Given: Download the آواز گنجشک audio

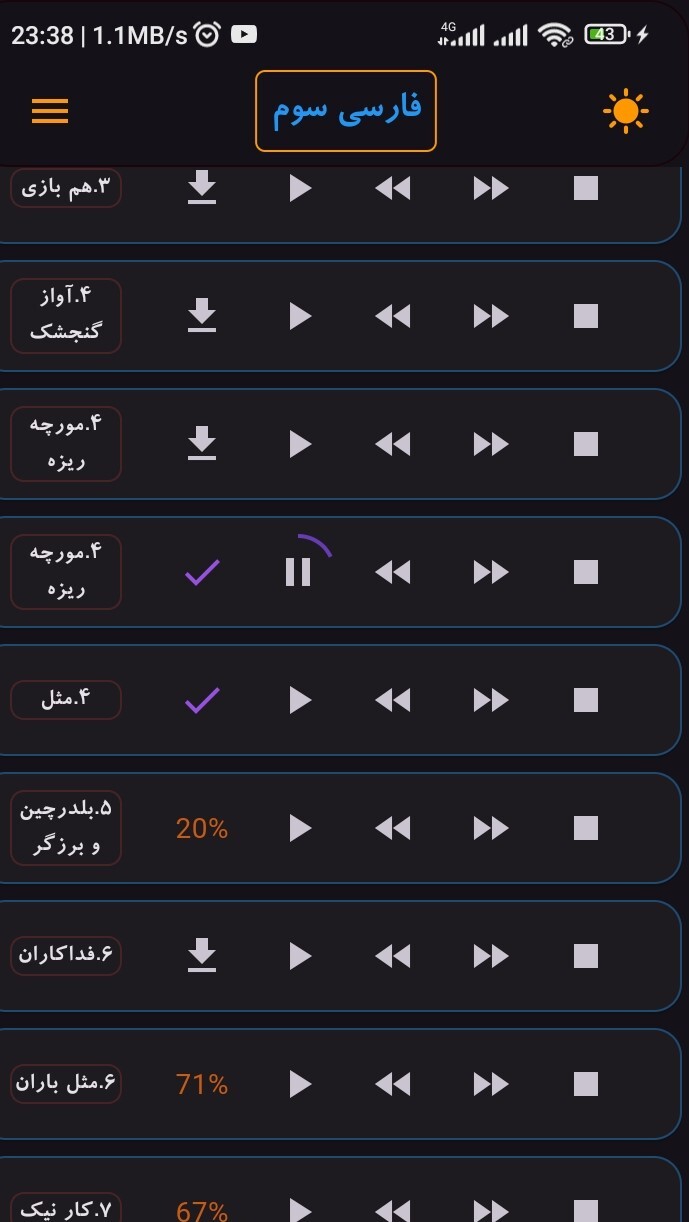Looking at the screenshot, I should pos(202,316).
